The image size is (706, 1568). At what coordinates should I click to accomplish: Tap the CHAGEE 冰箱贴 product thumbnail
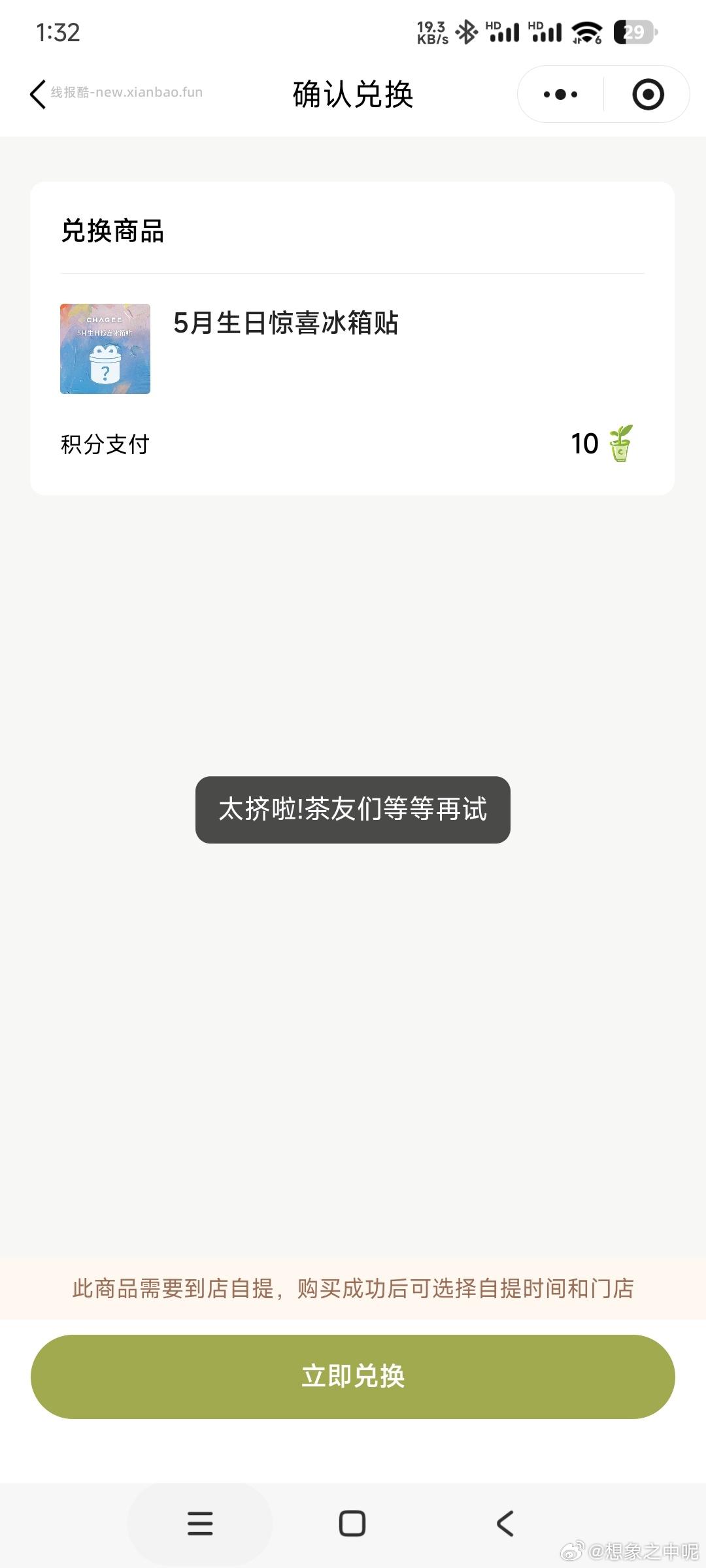coord(105,348)
